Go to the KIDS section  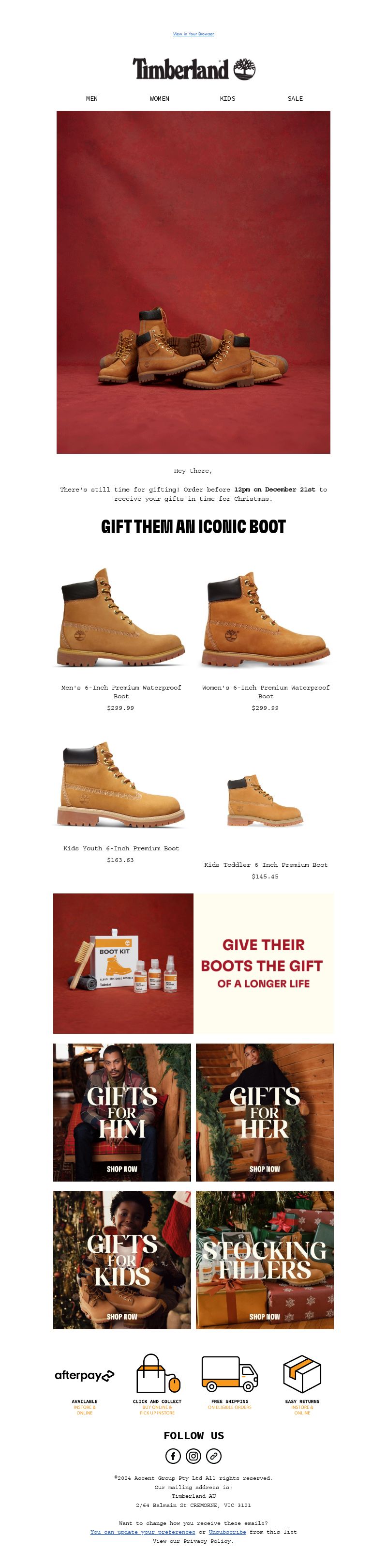pyautogui.click(x=227, y=99)
